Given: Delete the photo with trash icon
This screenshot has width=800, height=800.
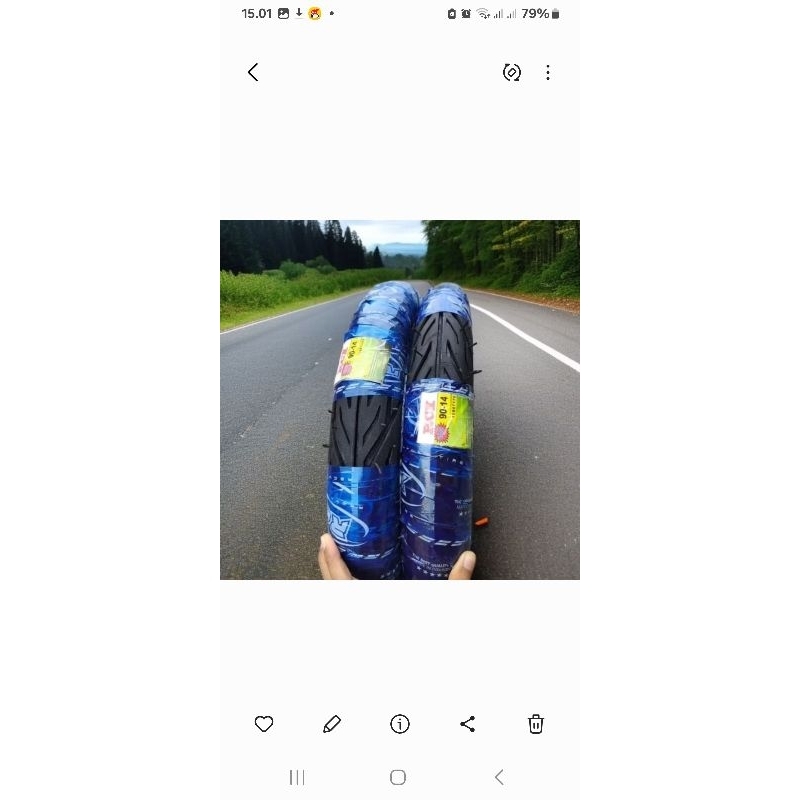Looking at the screenshot, I should (536, 724).
